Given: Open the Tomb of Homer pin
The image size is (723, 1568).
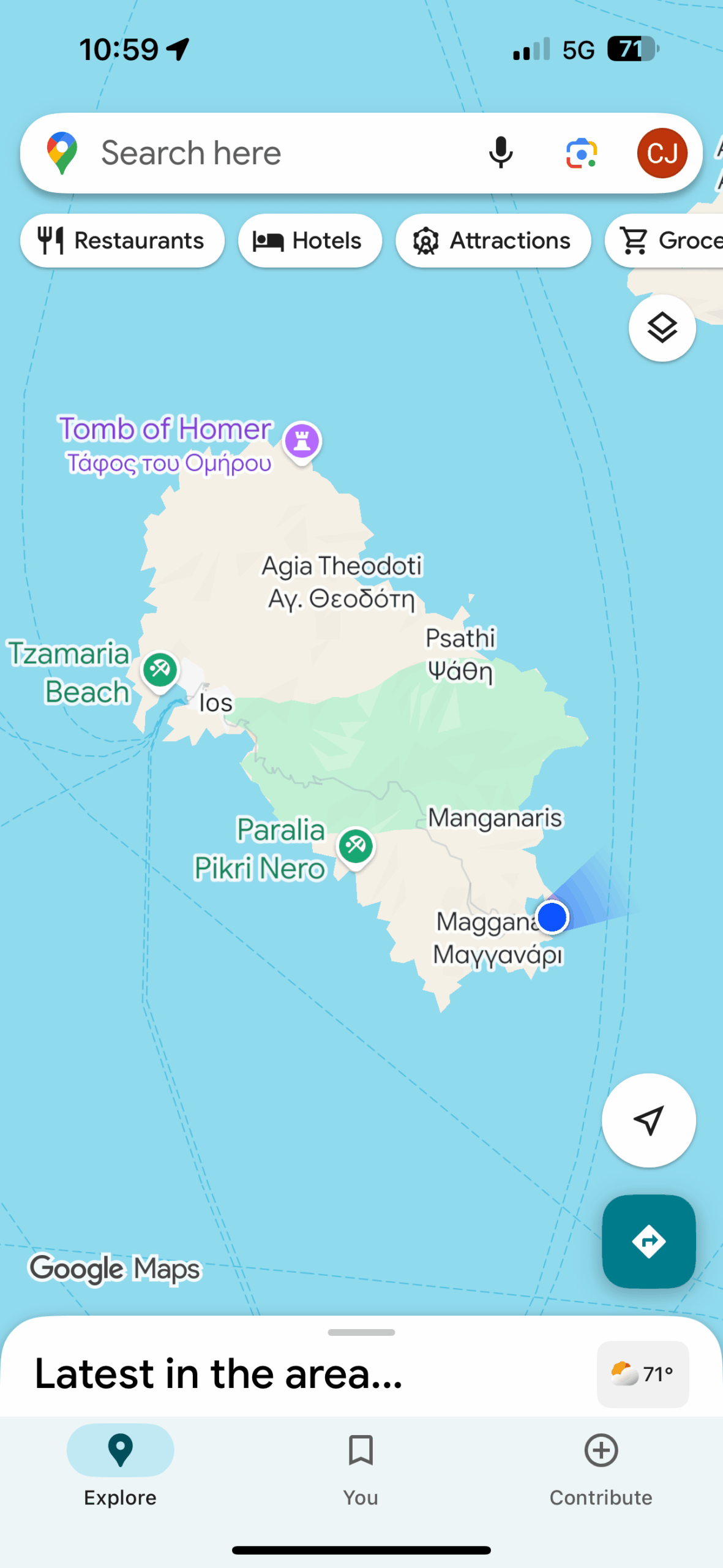Looking at the screenshot, I should coord(302,441).
